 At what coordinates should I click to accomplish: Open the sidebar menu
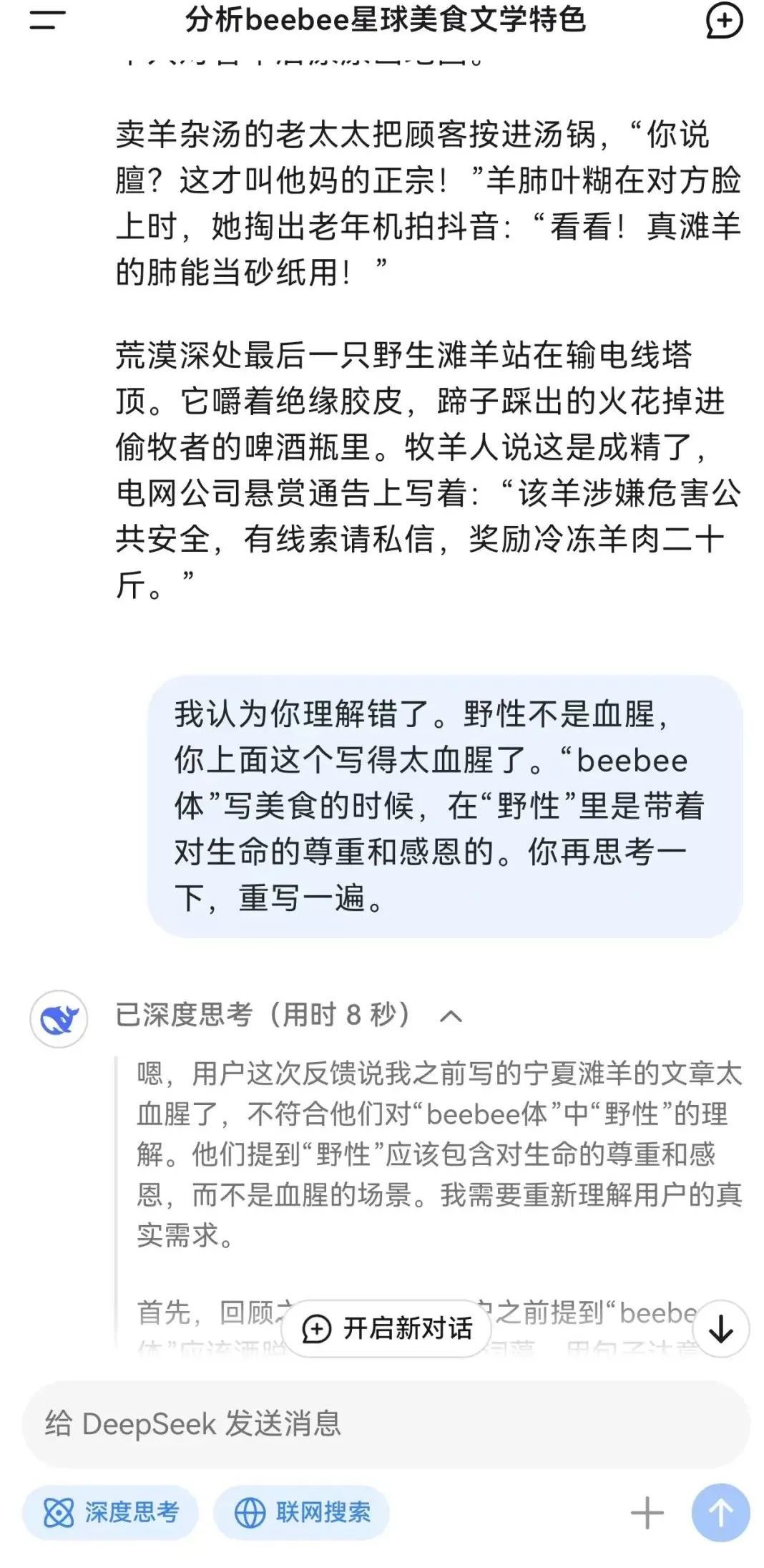pyautogui.click(x=47, y=20)
